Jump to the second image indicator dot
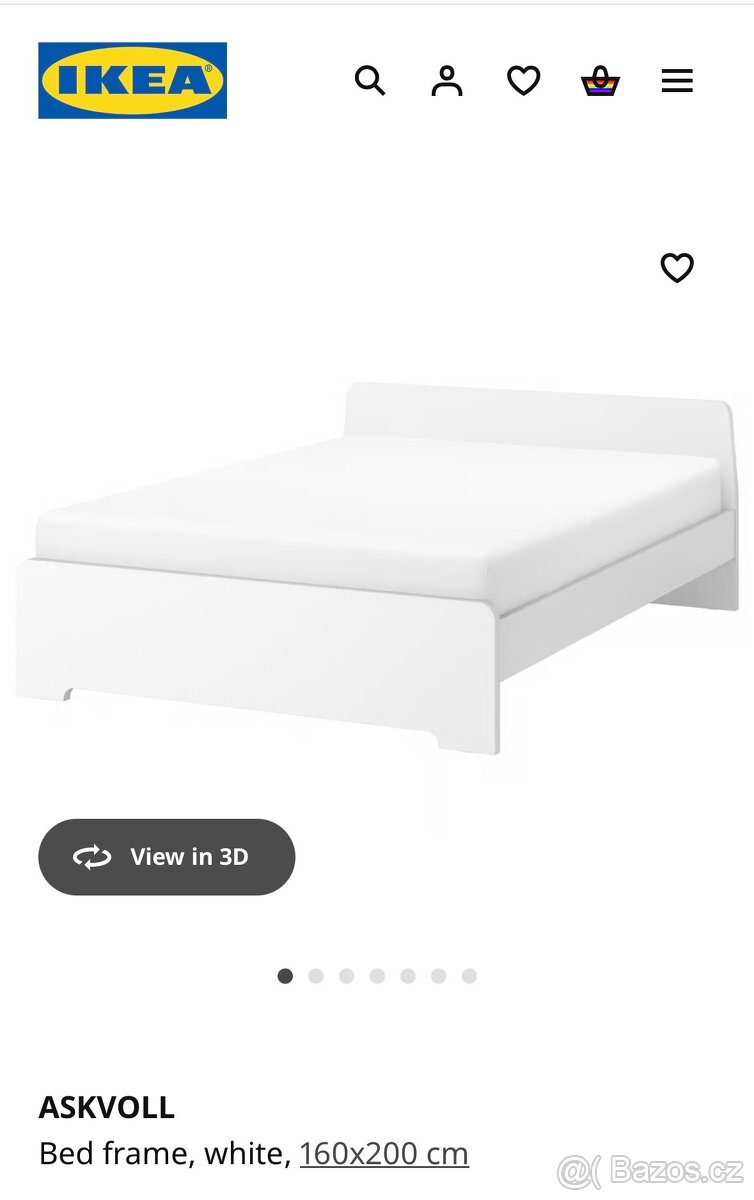The width and height of the screenshot is (754, 1200). click(x=316, y=976)
